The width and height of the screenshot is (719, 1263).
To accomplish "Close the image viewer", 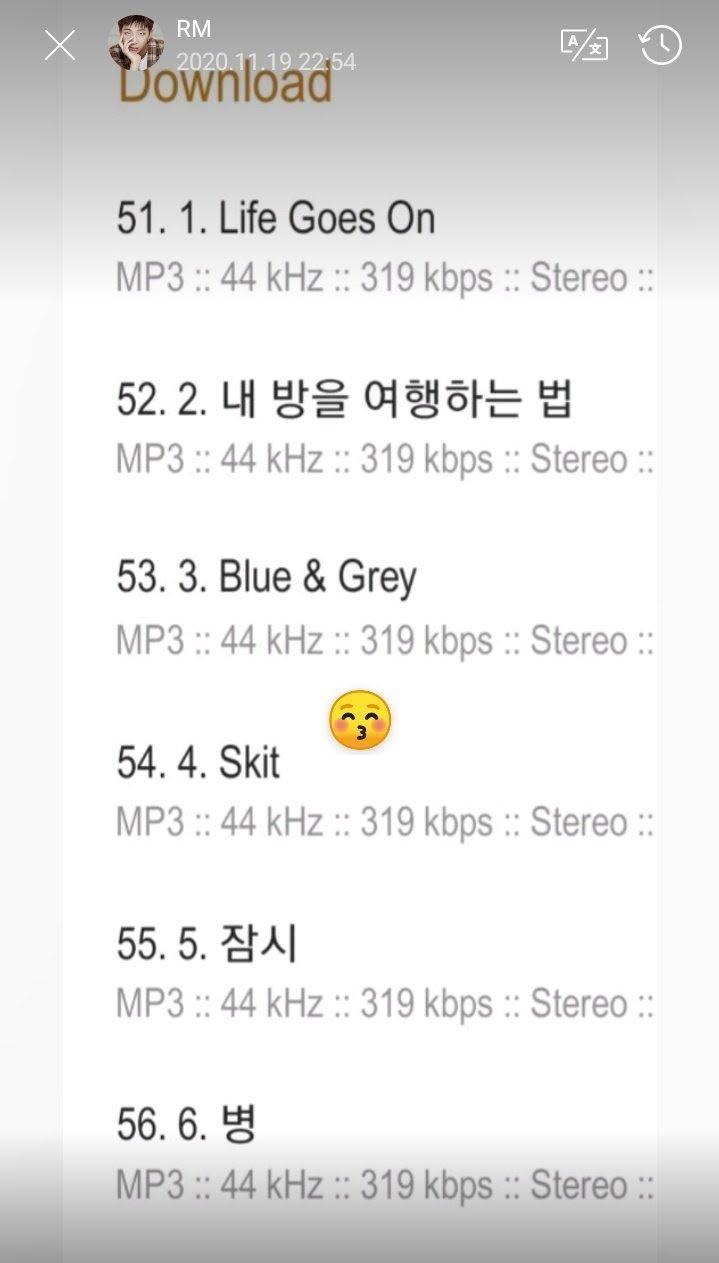I will point(60,45).
